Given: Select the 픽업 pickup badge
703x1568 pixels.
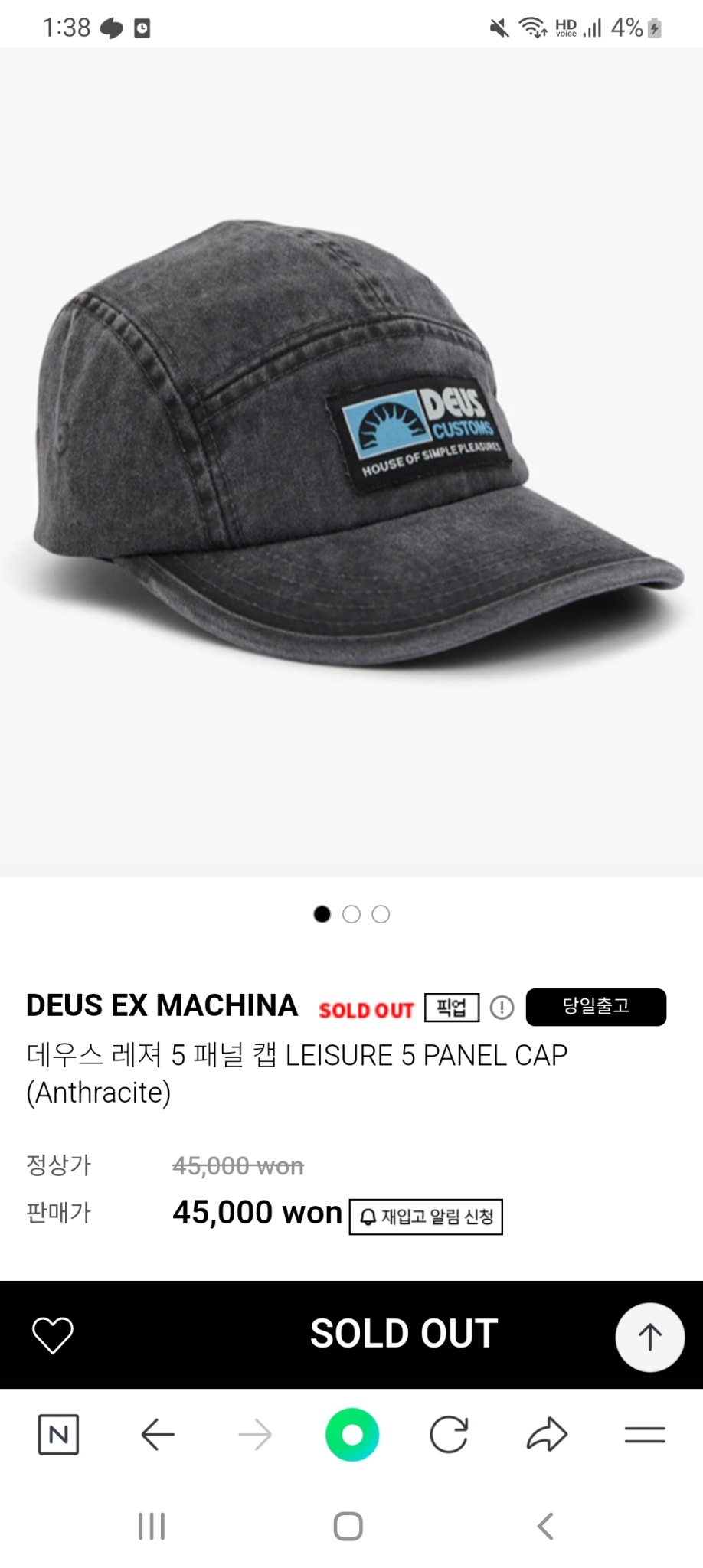Looking at the screenshot, I should 453,1007.
